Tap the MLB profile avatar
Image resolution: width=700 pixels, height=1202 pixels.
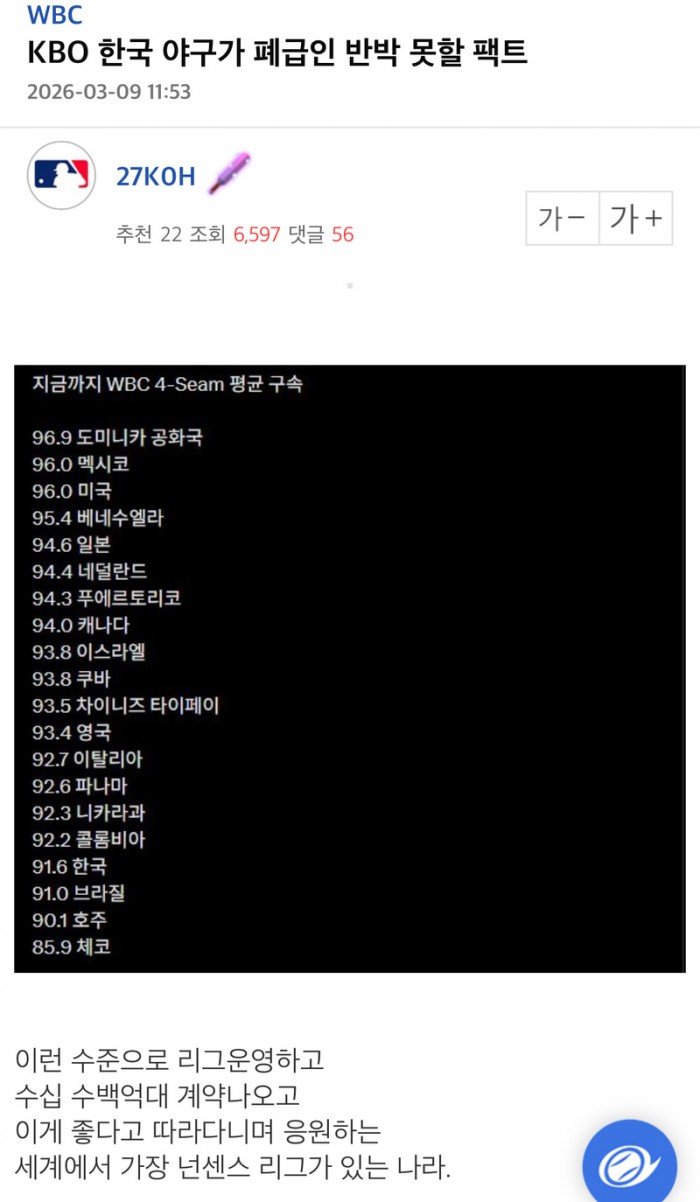click(61, 176)
